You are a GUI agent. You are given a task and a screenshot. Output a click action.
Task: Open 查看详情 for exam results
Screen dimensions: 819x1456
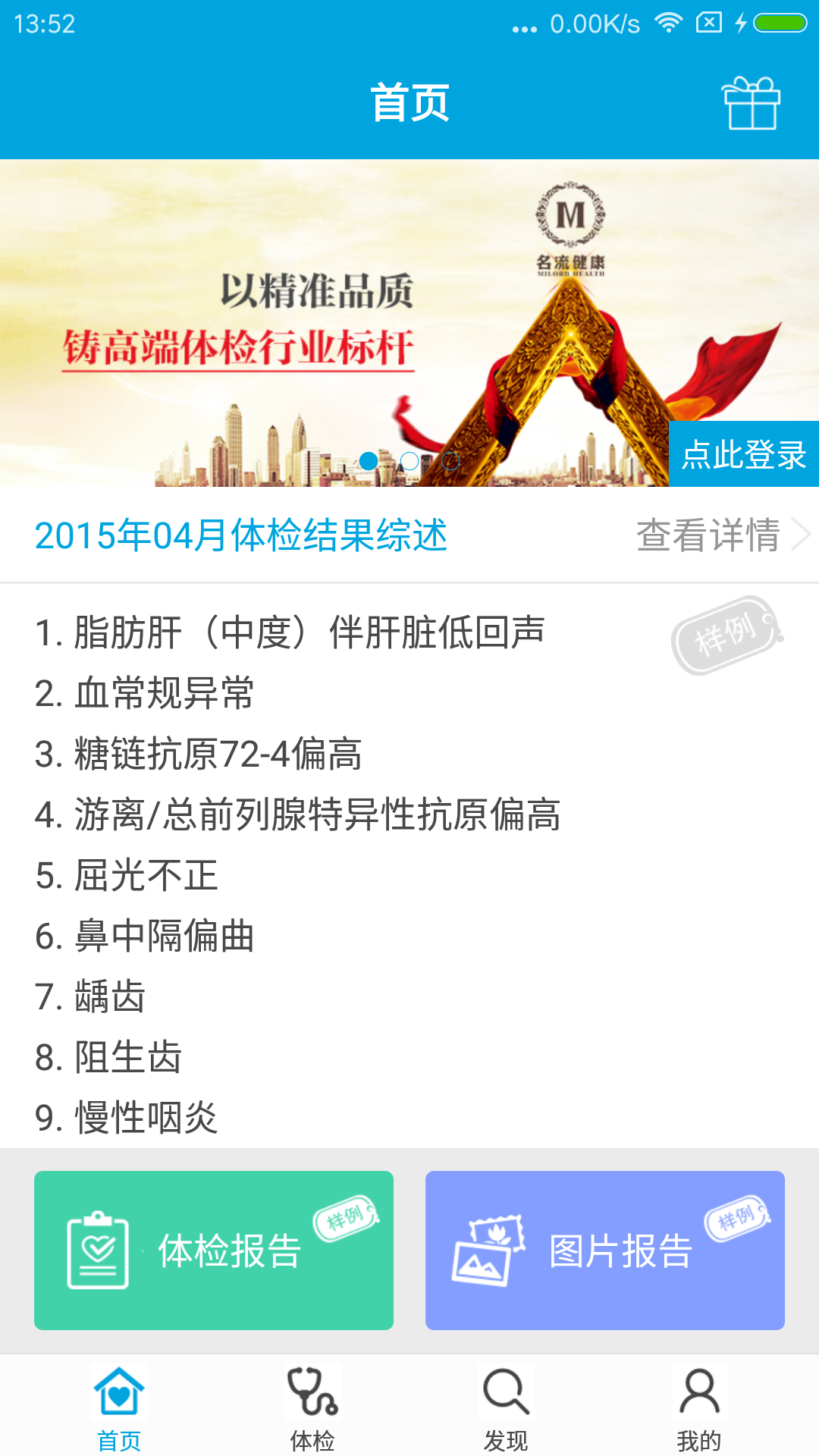(722, 535)
